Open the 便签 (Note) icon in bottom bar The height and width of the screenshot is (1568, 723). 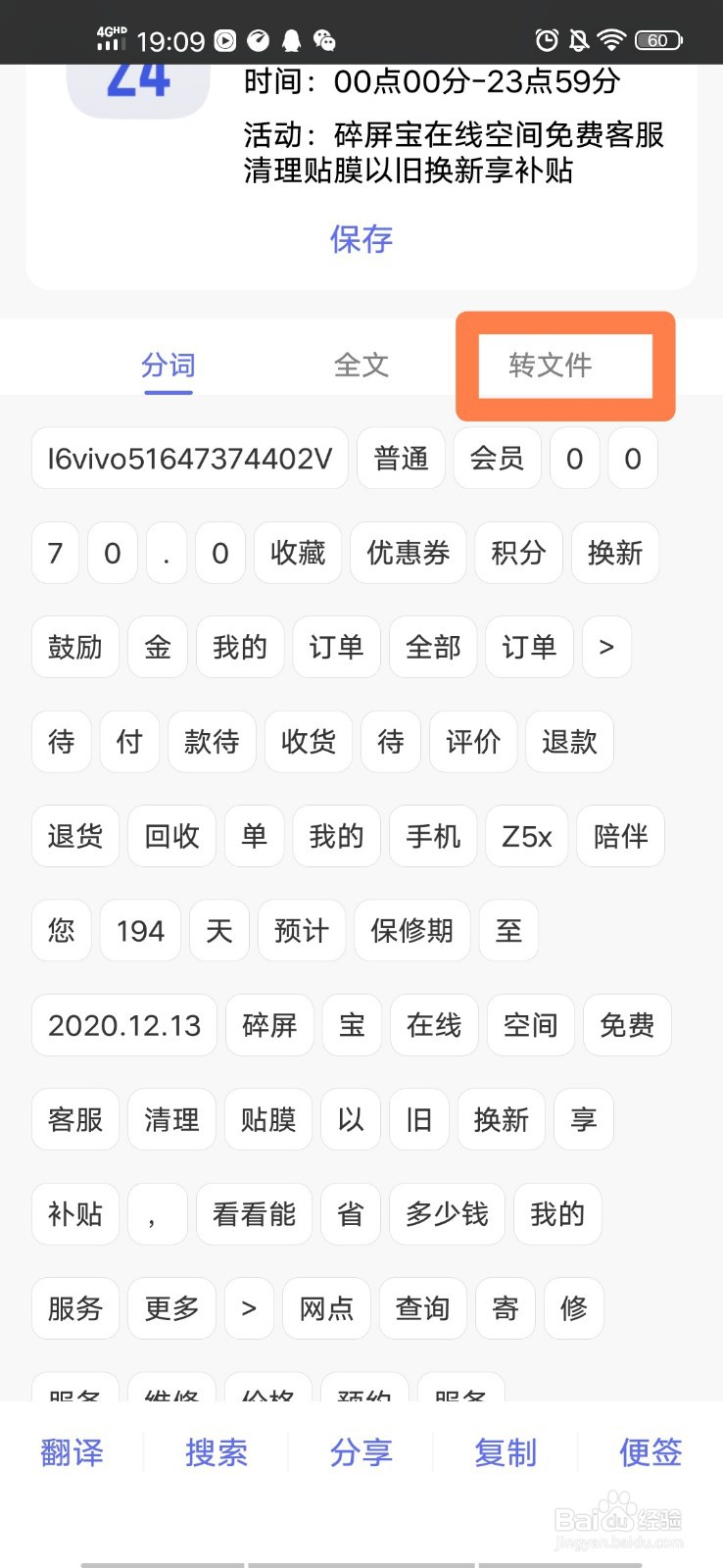click(x=651, y=1453)
